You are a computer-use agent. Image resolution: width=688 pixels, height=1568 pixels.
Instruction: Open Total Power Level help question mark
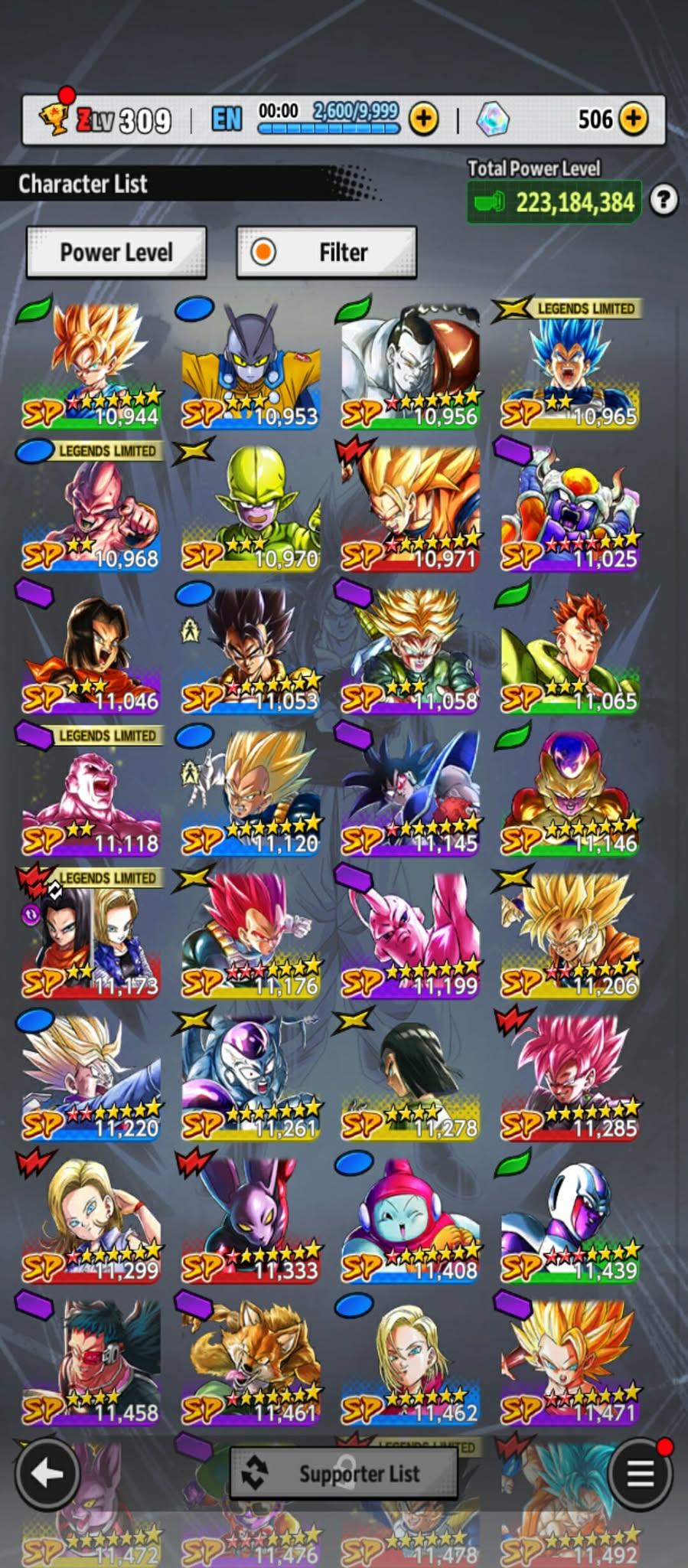point(664,201)
